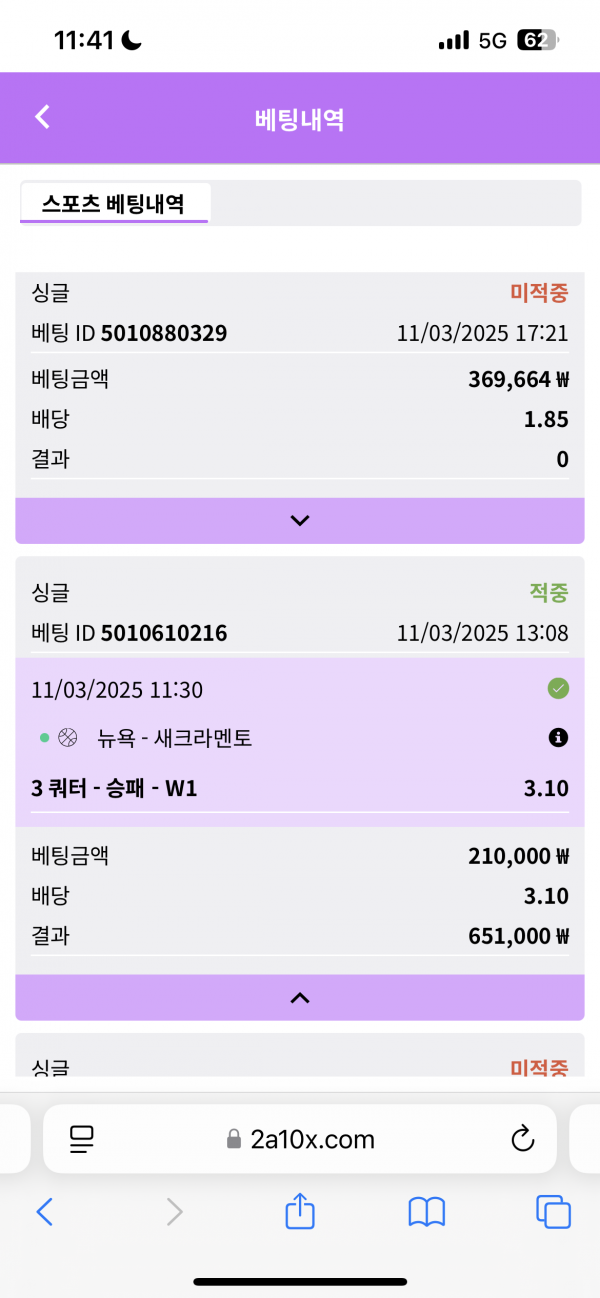Screen dimensions: 600x1298
Task: Reload the current webpage
Action: [522, 1138]
